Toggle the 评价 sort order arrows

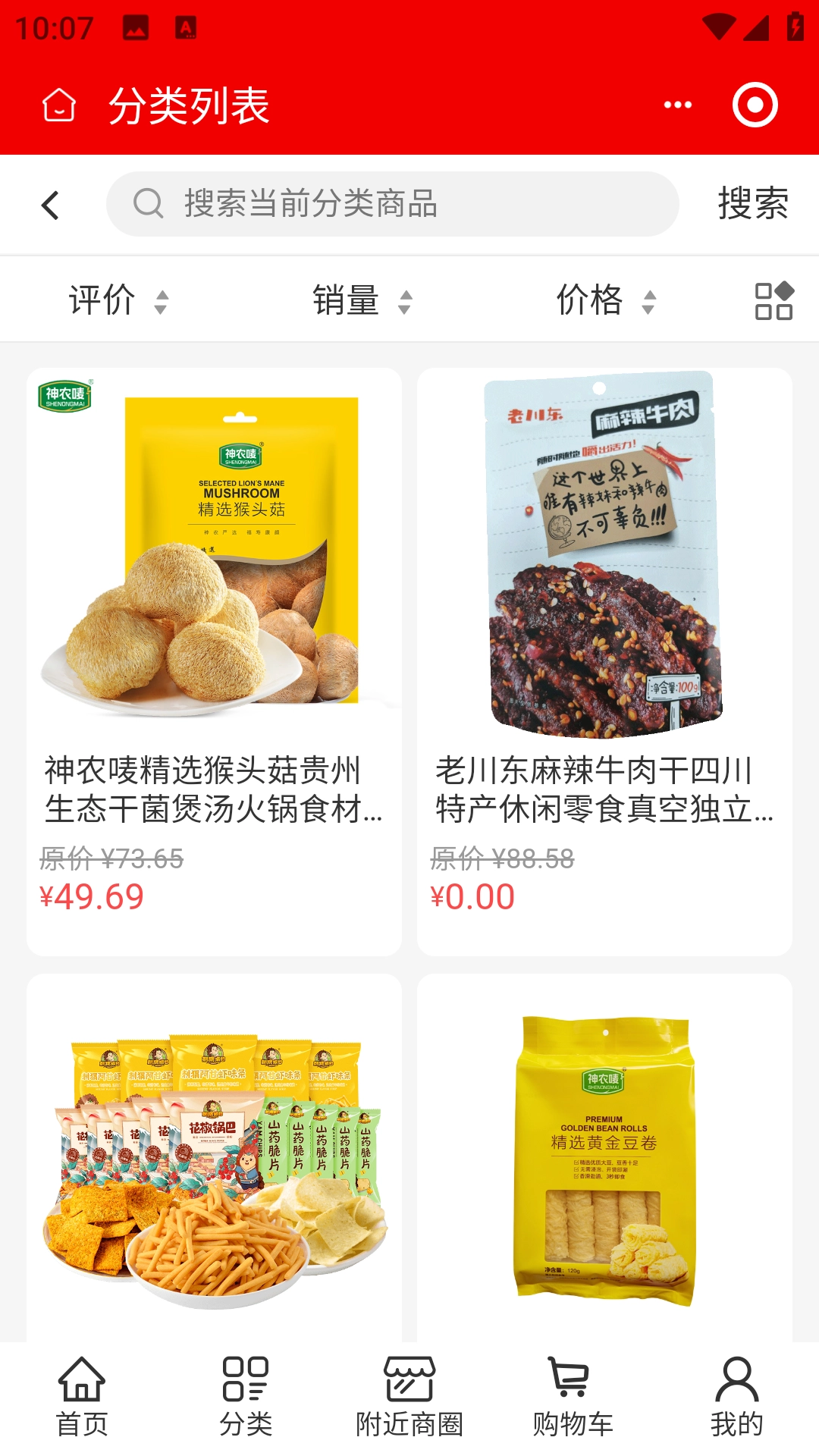161,300
